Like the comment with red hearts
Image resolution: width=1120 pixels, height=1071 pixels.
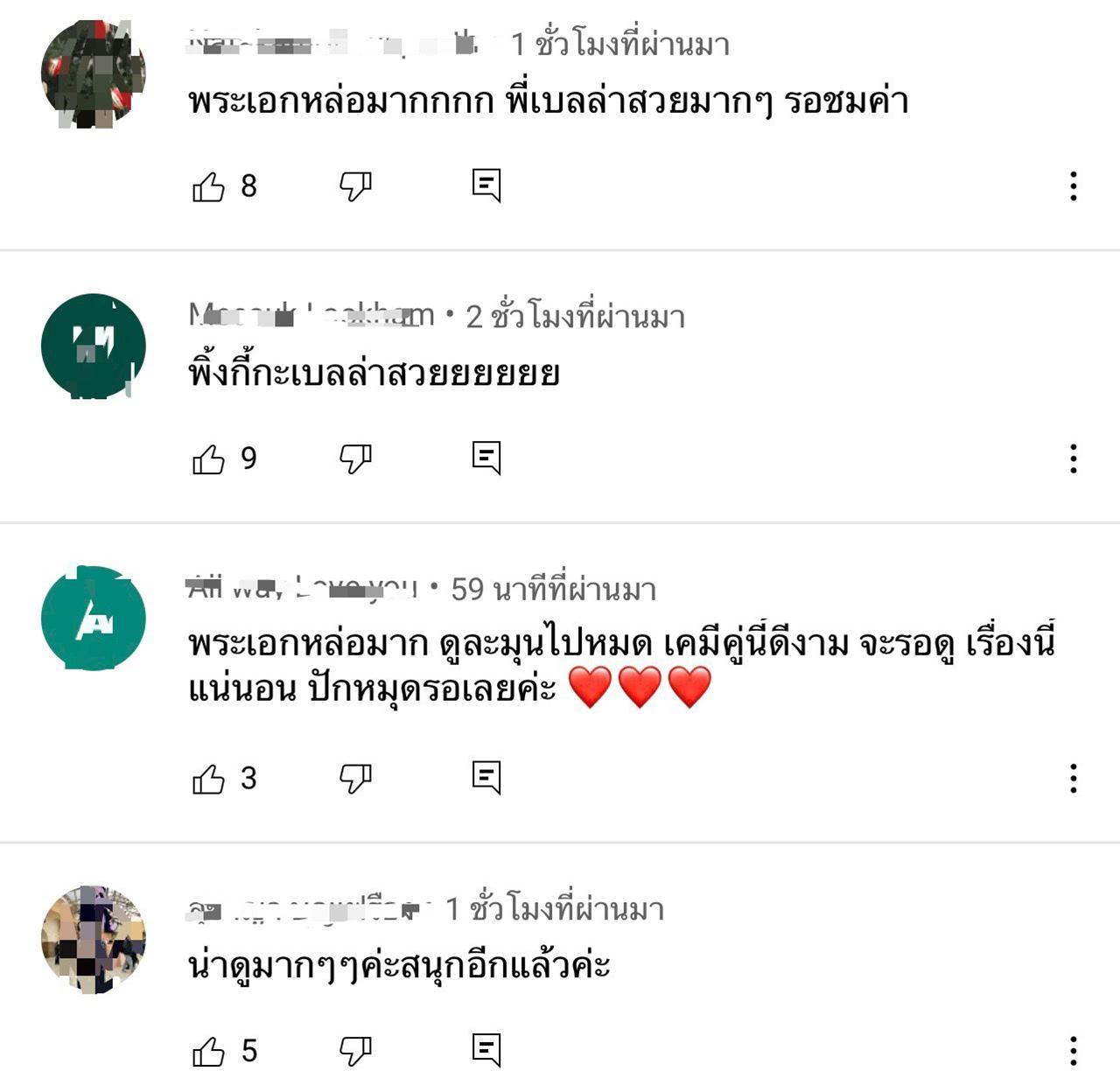point(209,779)
